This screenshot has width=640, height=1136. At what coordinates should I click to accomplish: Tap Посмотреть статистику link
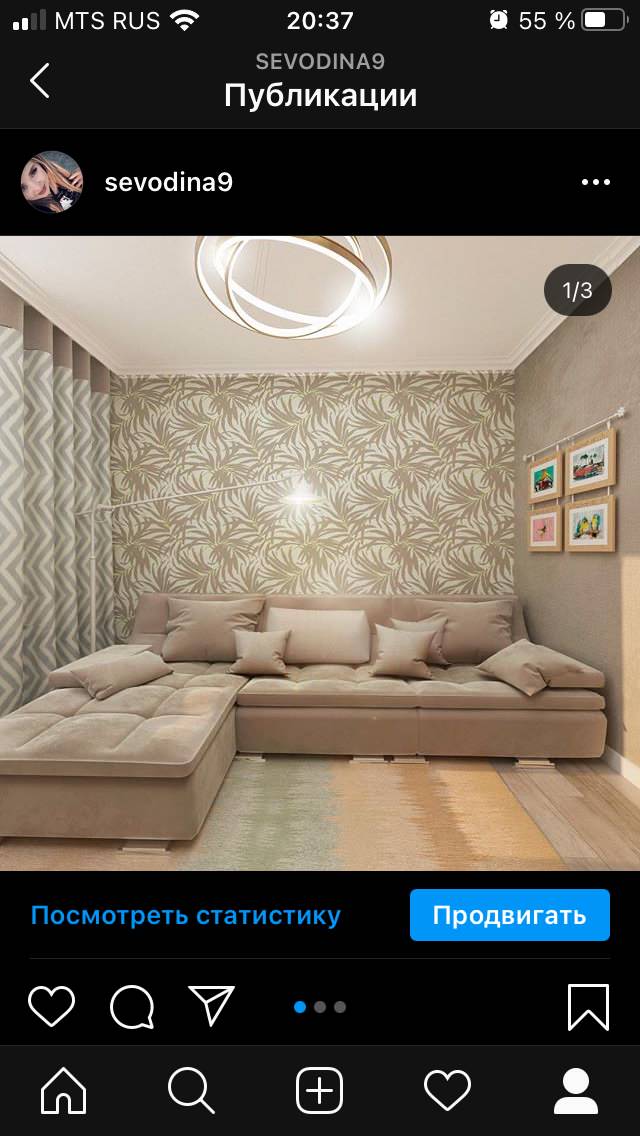[x=186, y=915]
